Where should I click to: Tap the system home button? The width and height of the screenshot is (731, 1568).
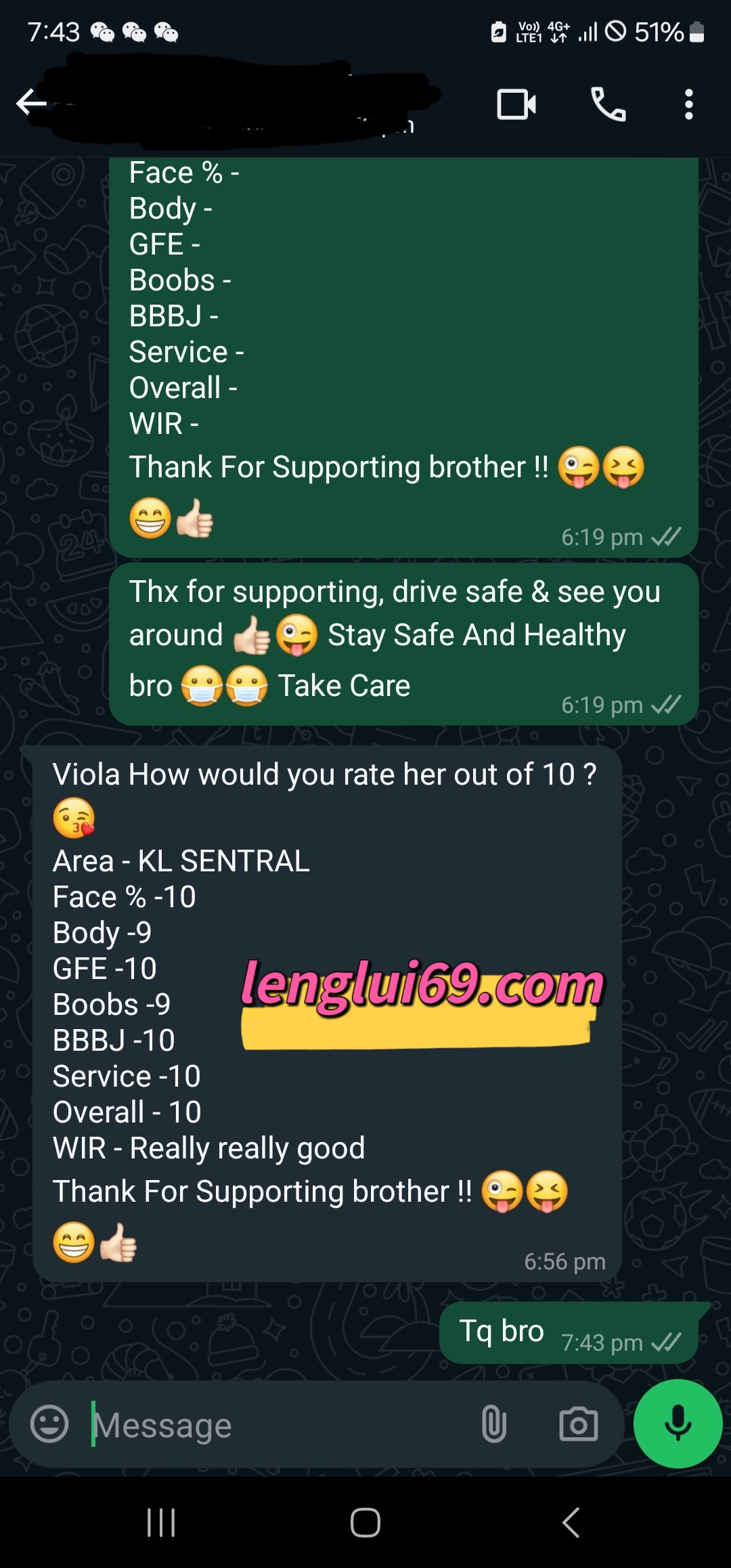tap(365, 1523)
